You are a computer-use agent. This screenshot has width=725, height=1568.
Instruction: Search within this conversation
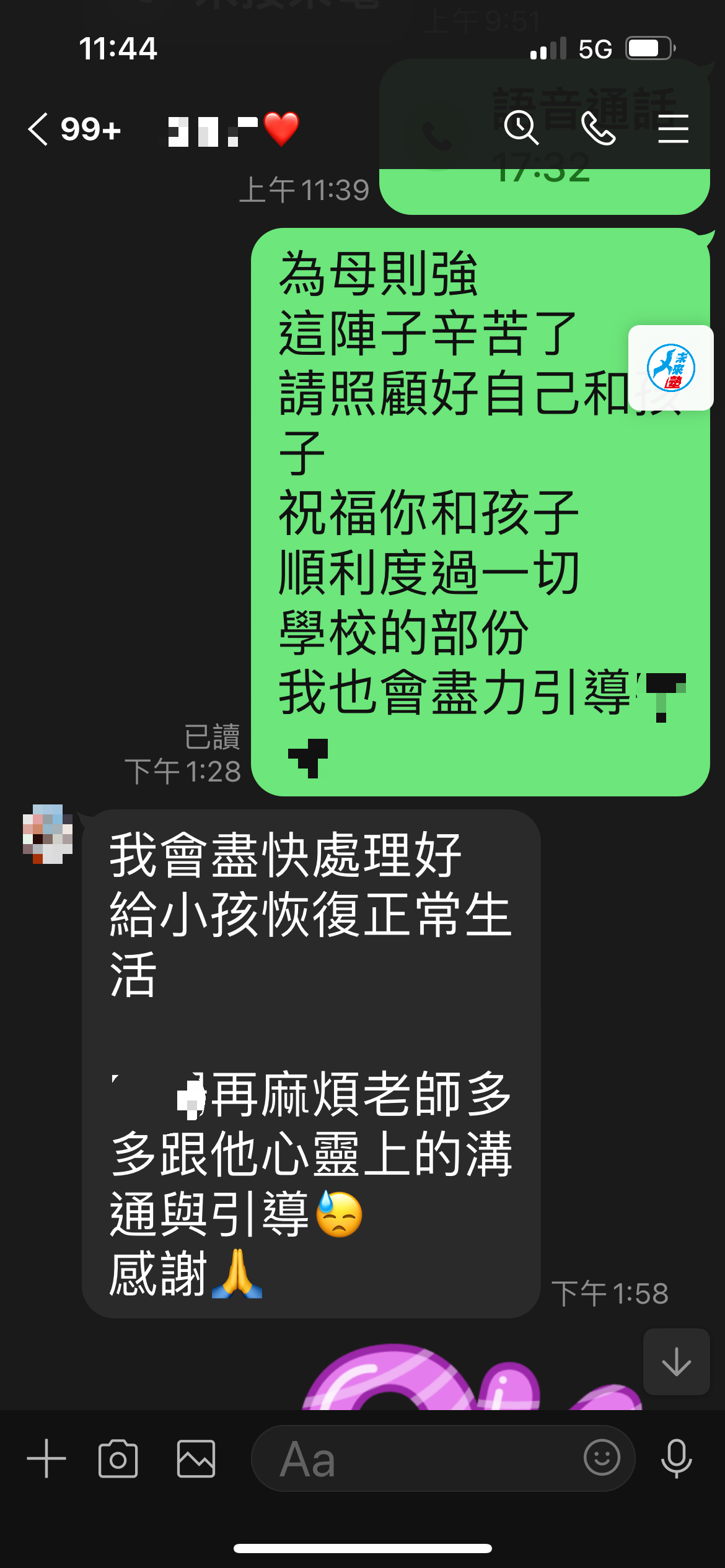click(x=521, y=129)
